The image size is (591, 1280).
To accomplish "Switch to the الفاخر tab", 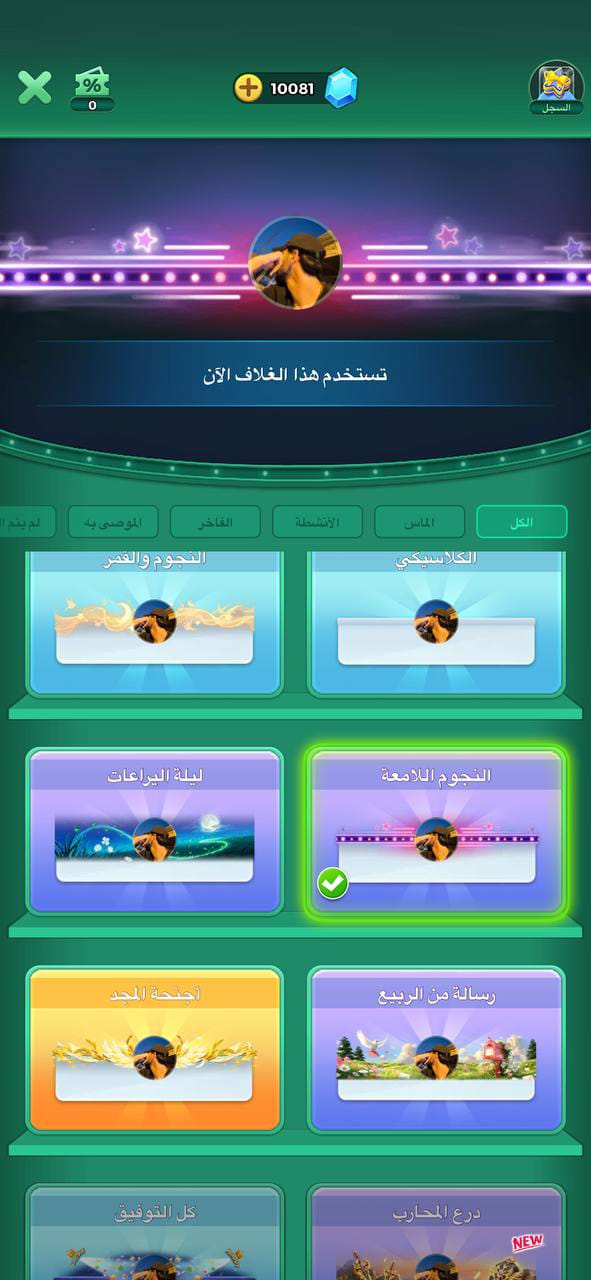I will (215, 522).
